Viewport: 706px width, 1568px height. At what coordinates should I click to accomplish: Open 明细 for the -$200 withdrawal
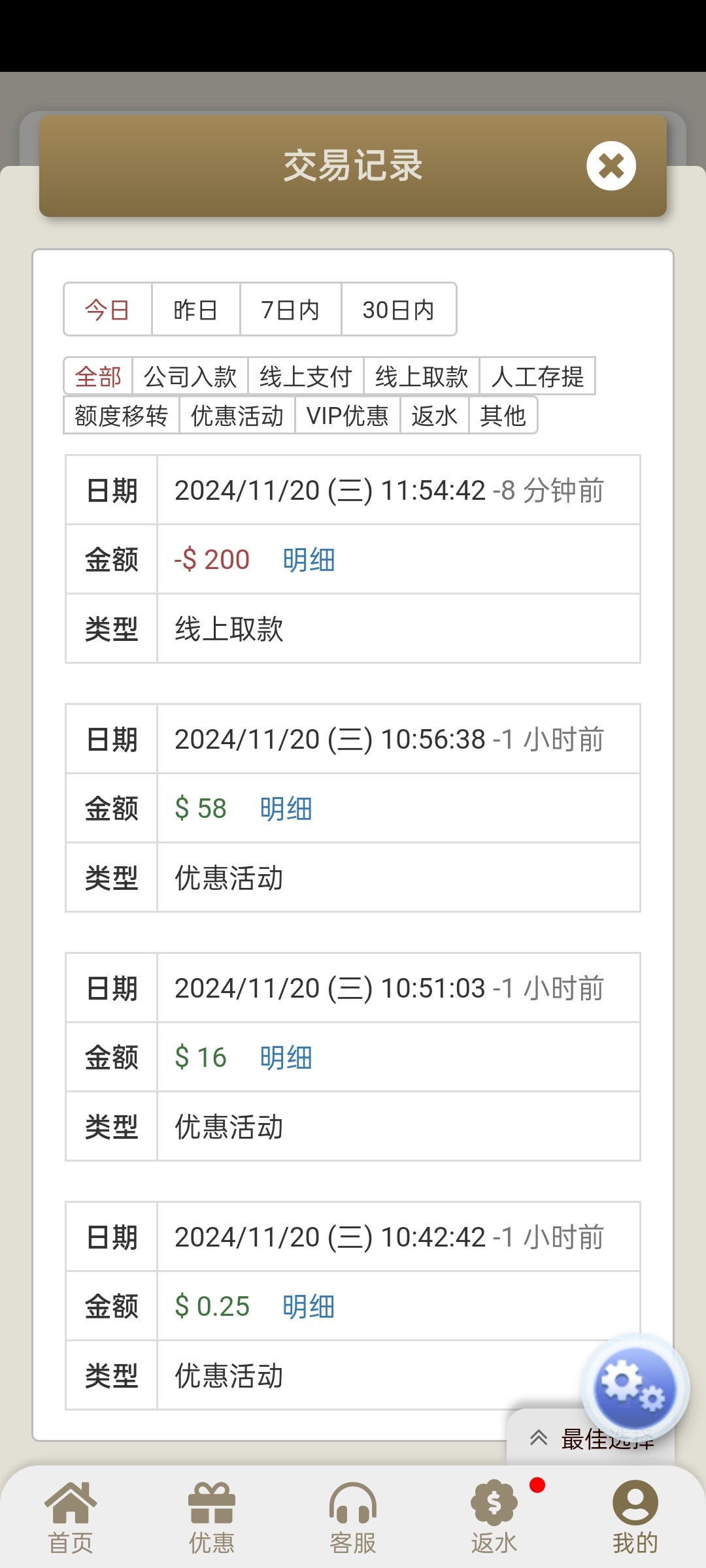tap(309, 560)
